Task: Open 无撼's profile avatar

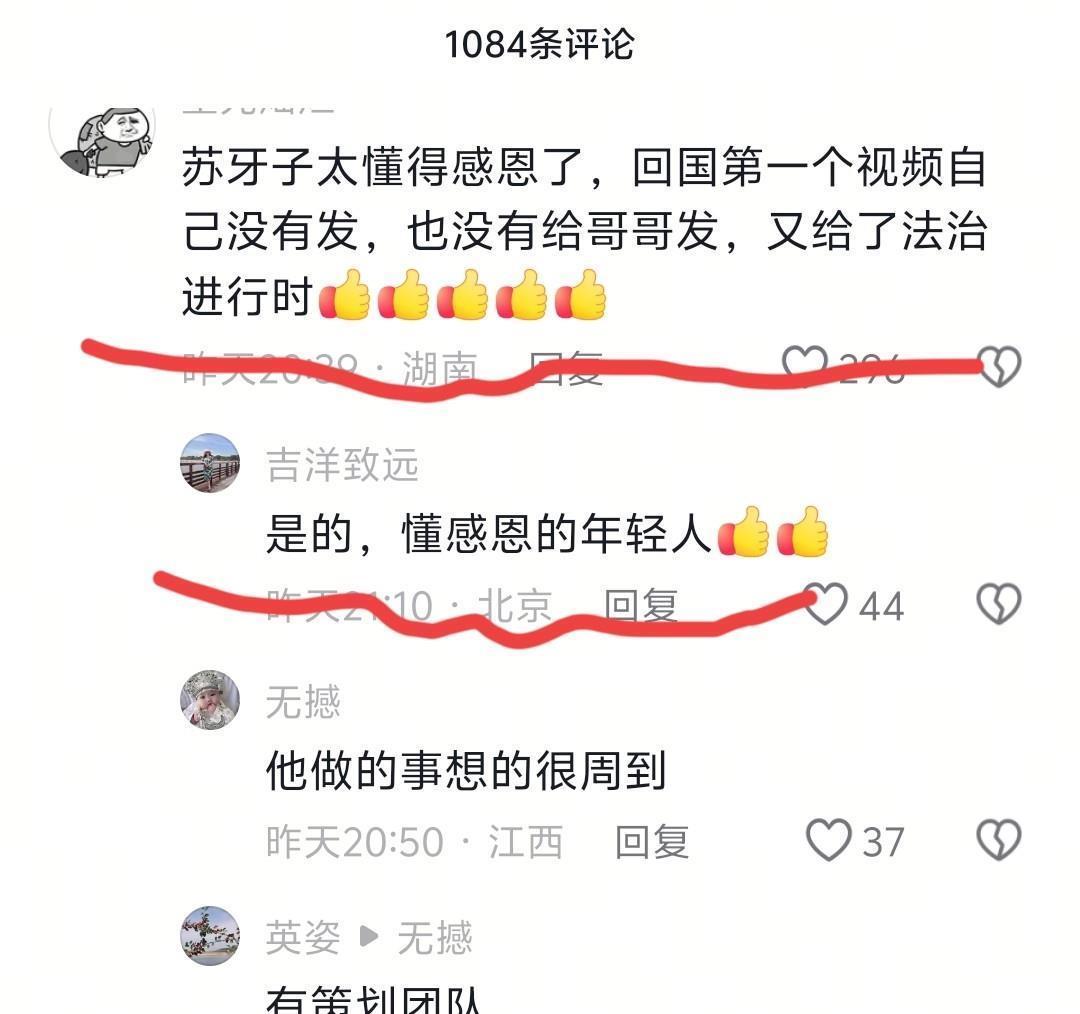Action: (210, 699)
